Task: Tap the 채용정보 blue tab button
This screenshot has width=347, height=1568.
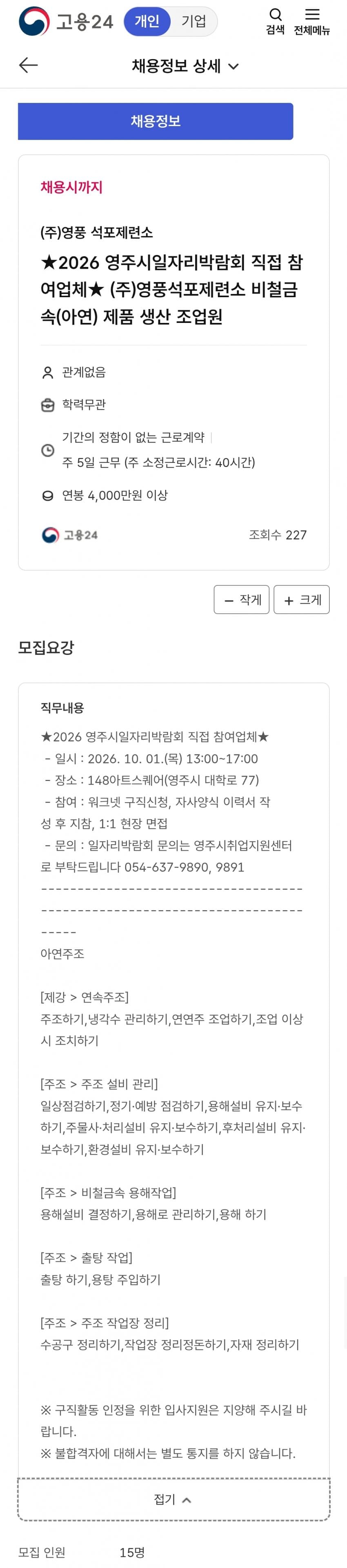Action: pyautogui.click(x=155, y=121)
